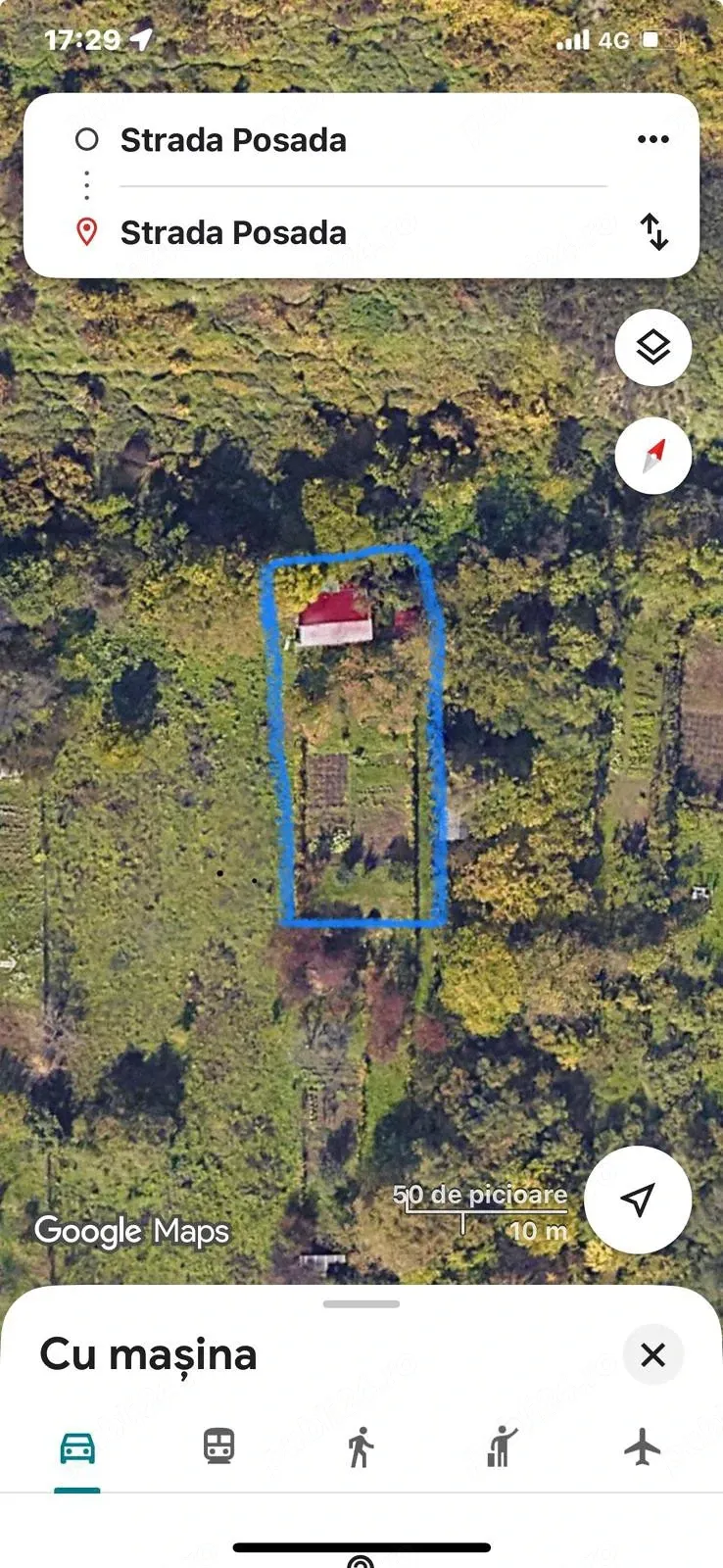Center map on my current location
Viewport: 723px width, 1568px height.
click(x=638, y=1200)
